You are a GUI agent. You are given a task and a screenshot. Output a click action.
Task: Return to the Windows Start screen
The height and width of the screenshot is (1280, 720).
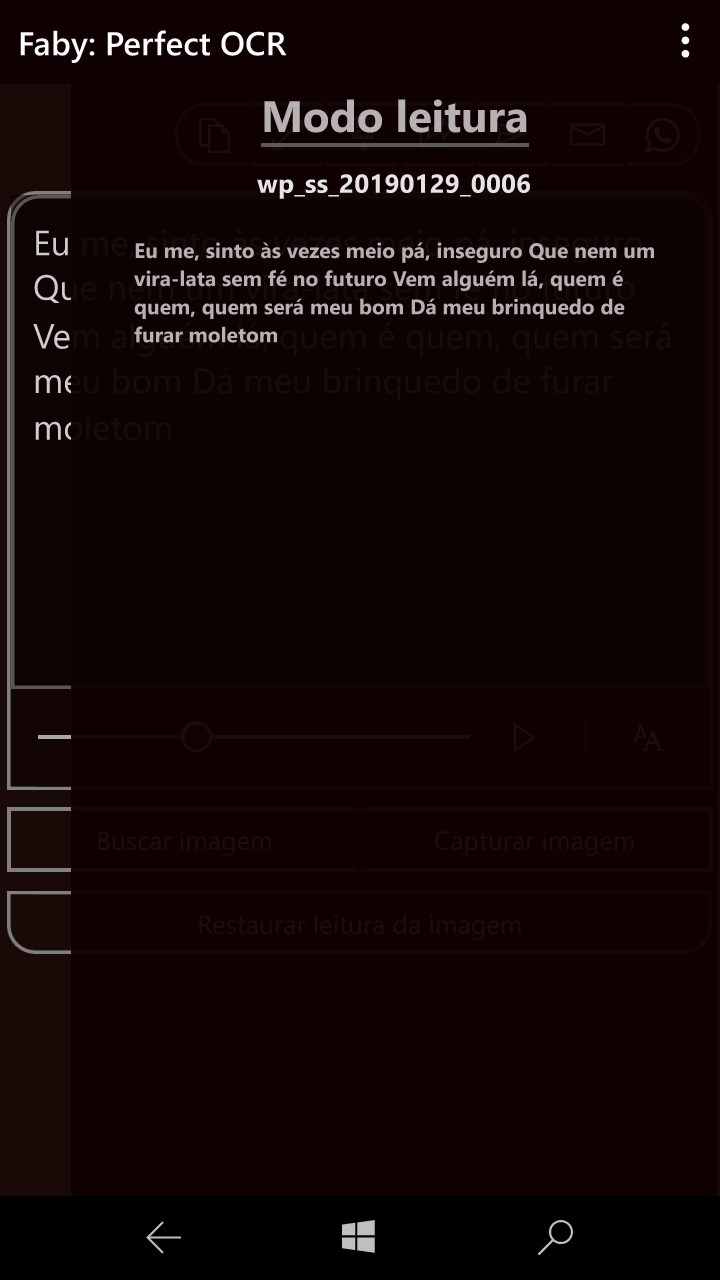[358, 1238]
